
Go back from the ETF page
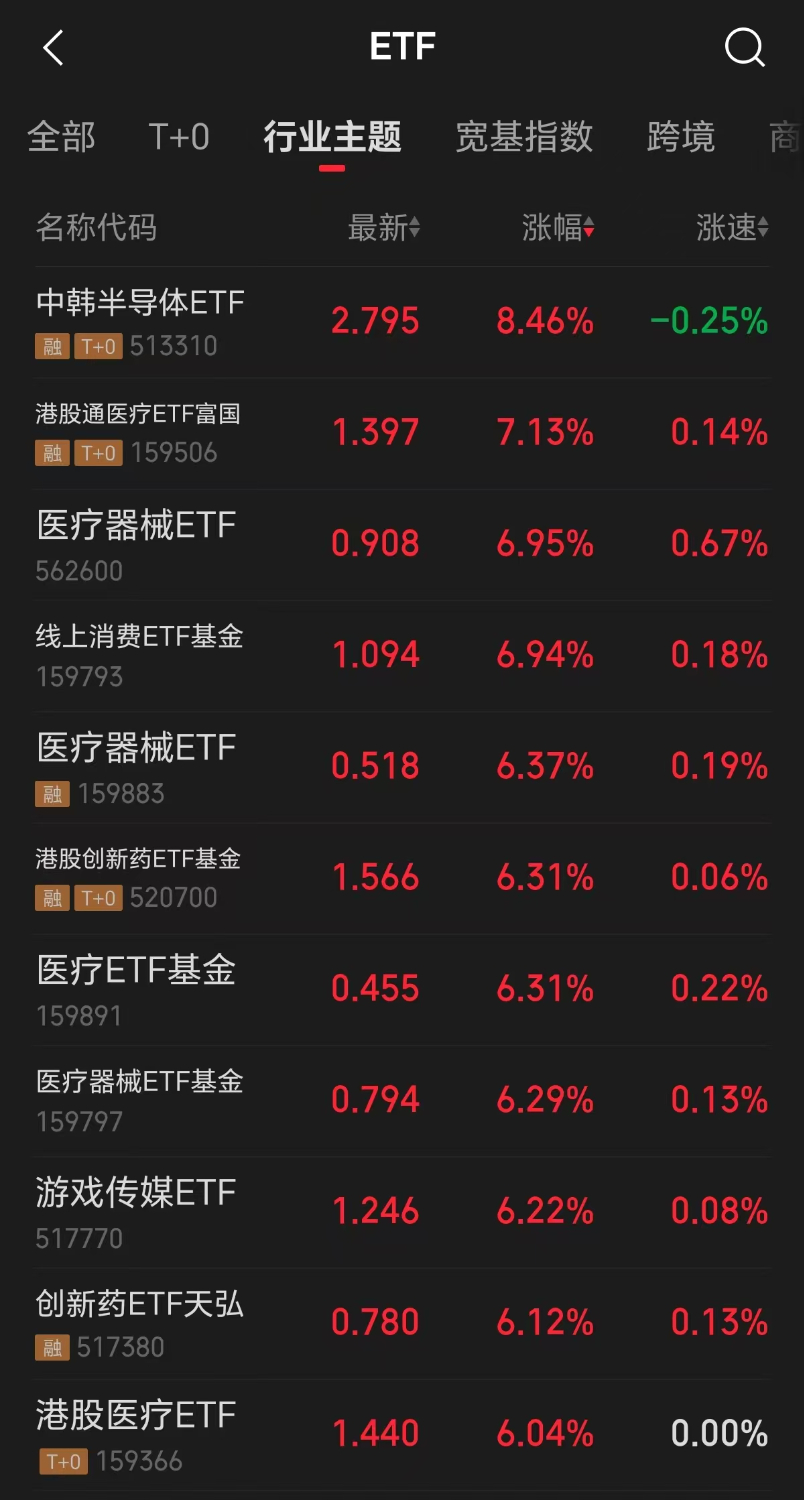pos(53,47)
